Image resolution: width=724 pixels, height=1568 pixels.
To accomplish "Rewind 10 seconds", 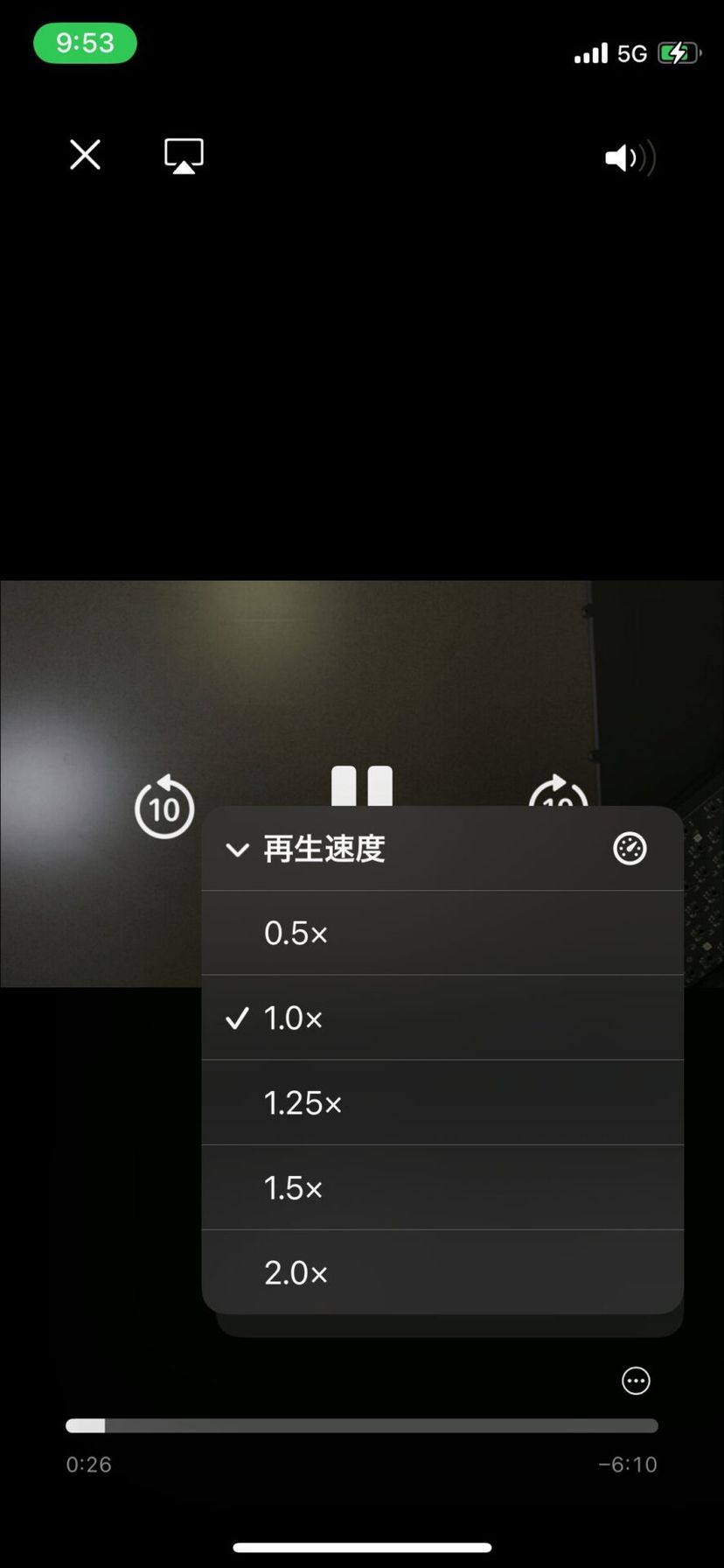I will tap(164, 807).
